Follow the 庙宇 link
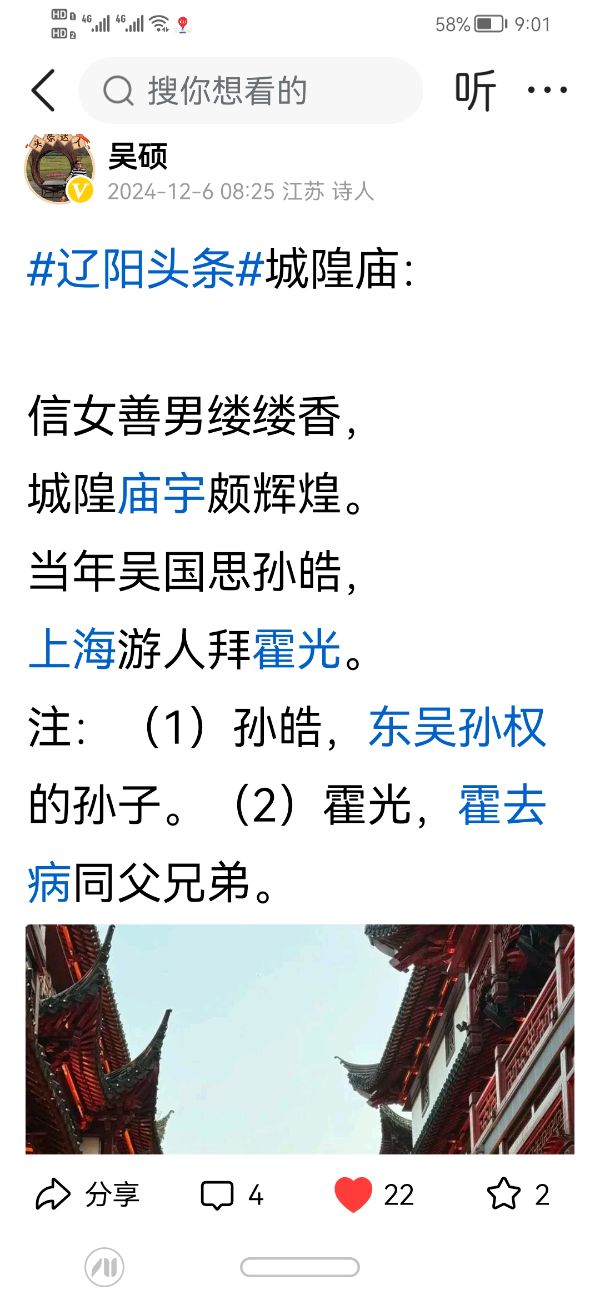Image resolution: width=600 pixels, height=1300 pixels. tap(162, 494)
